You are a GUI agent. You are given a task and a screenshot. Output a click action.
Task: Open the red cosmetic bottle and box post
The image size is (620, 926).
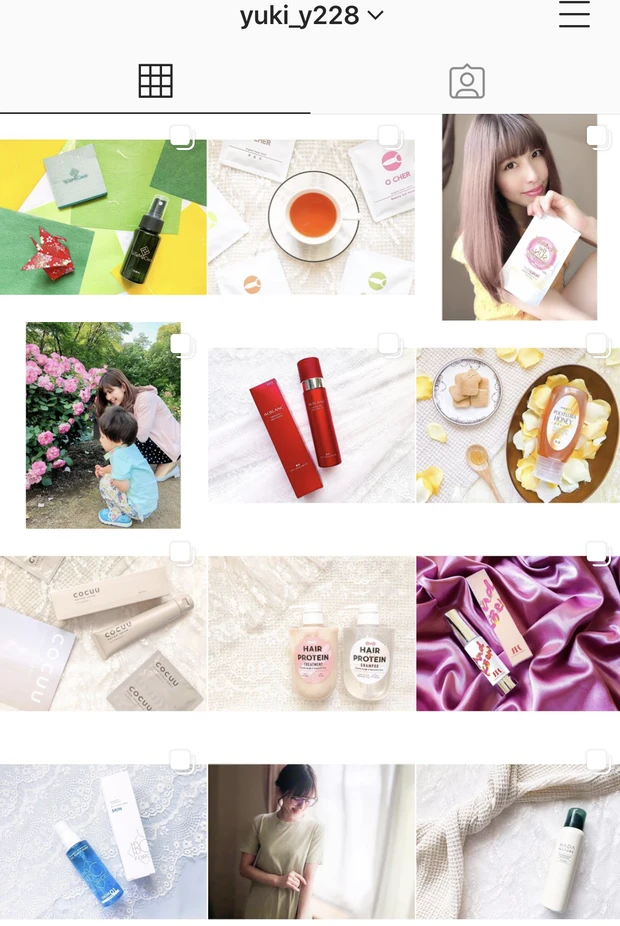[x=311, y=425]
